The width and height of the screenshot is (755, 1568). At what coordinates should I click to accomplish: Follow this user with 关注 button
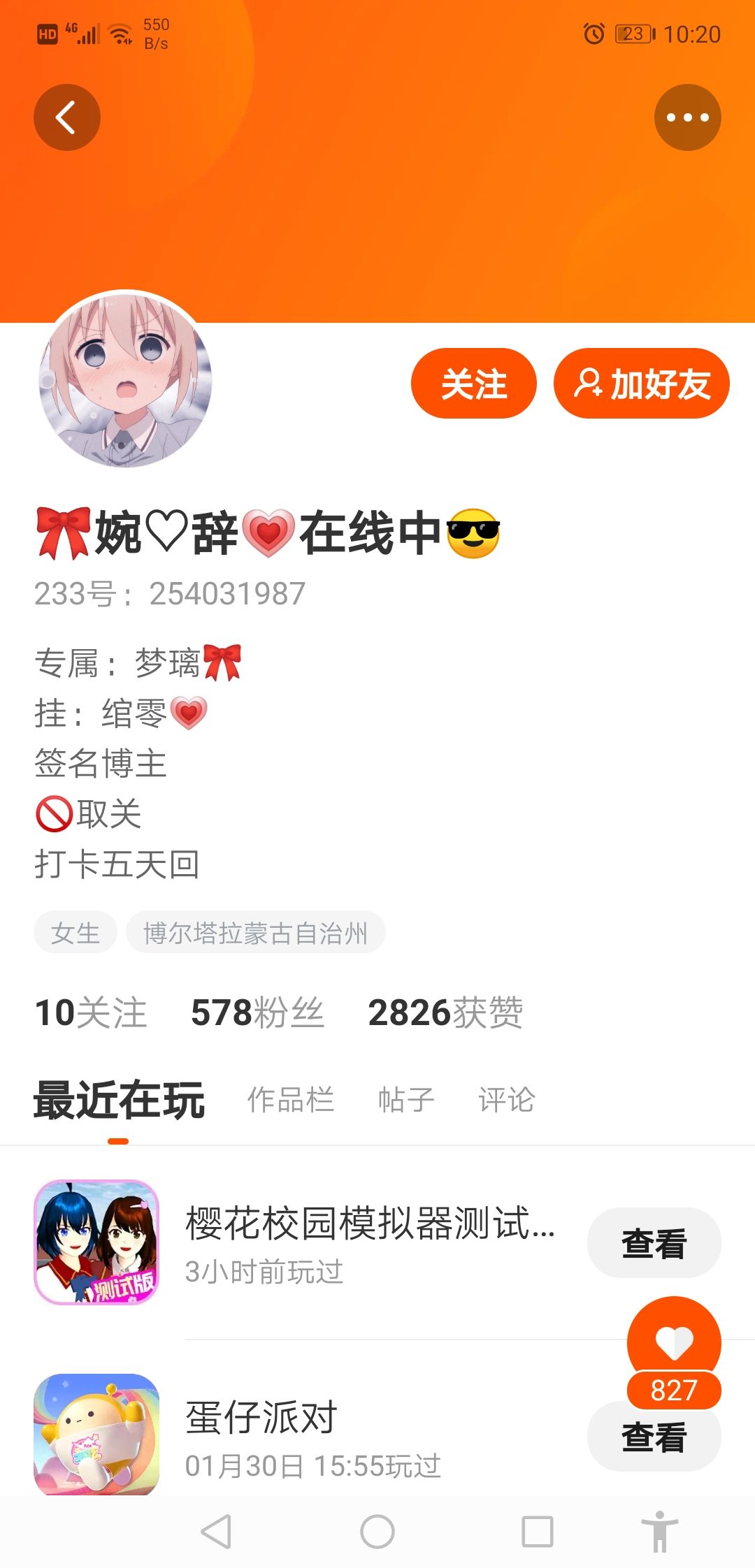click(474, 384)
